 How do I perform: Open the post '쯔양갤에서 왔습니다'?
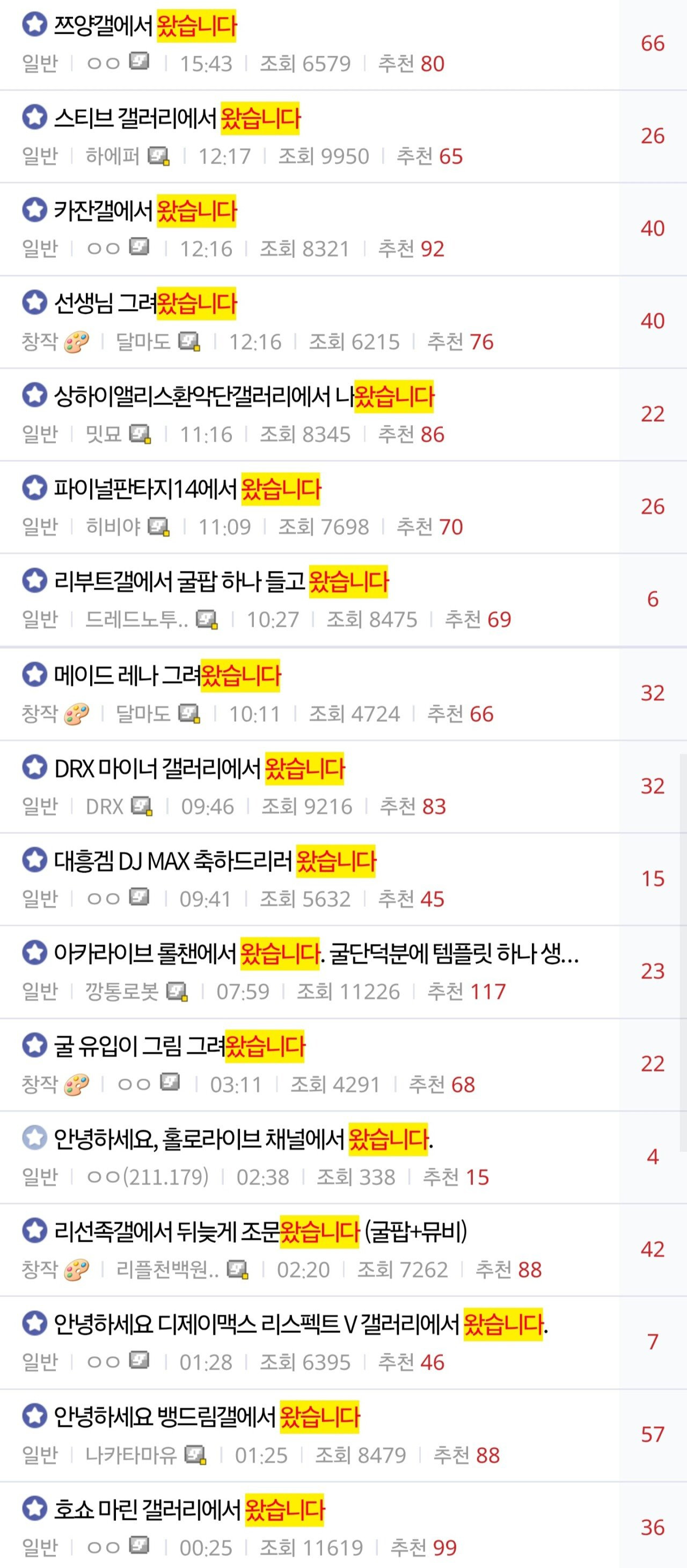145,26
